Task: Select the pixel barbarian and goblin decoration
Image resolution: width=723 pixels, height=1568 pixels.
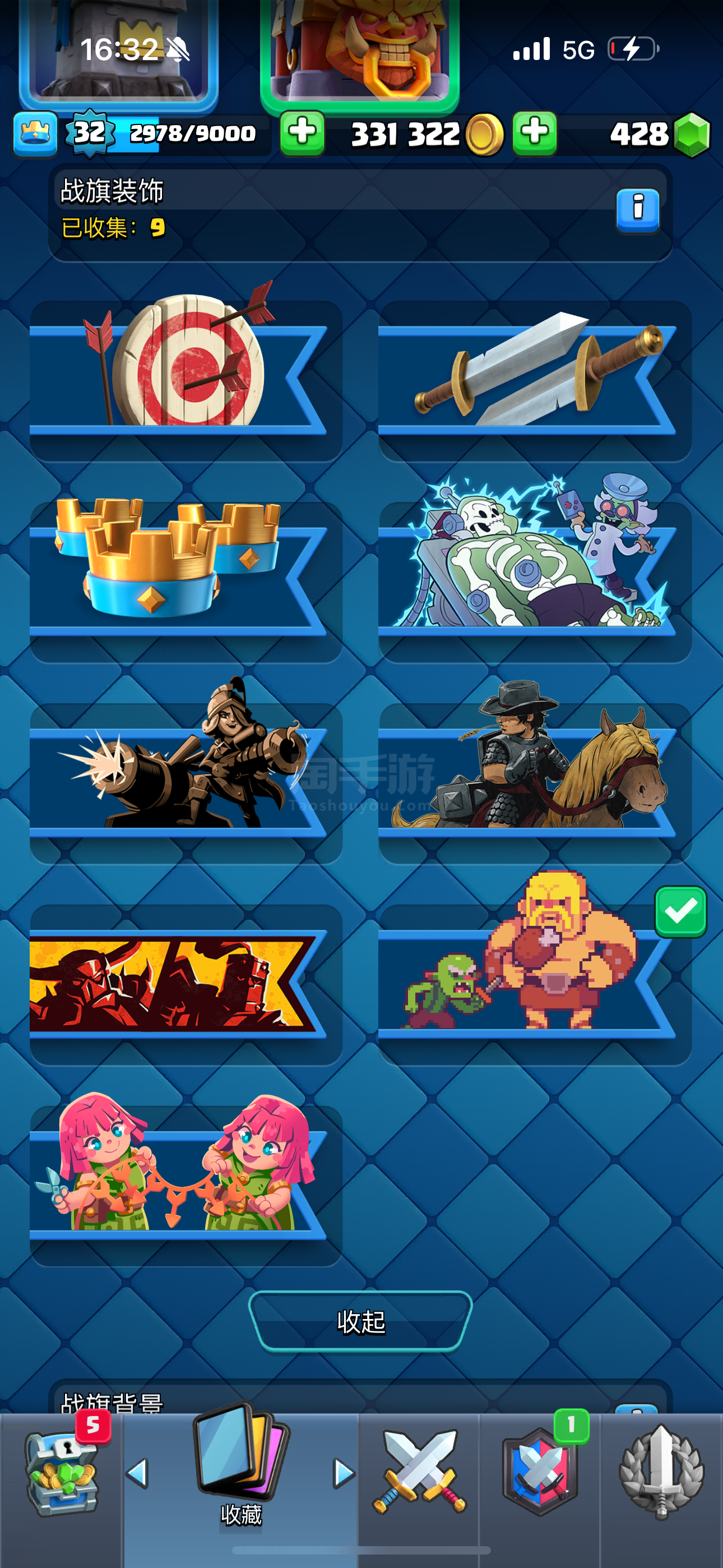Action: pyautogui.click(x=535, y=984)
